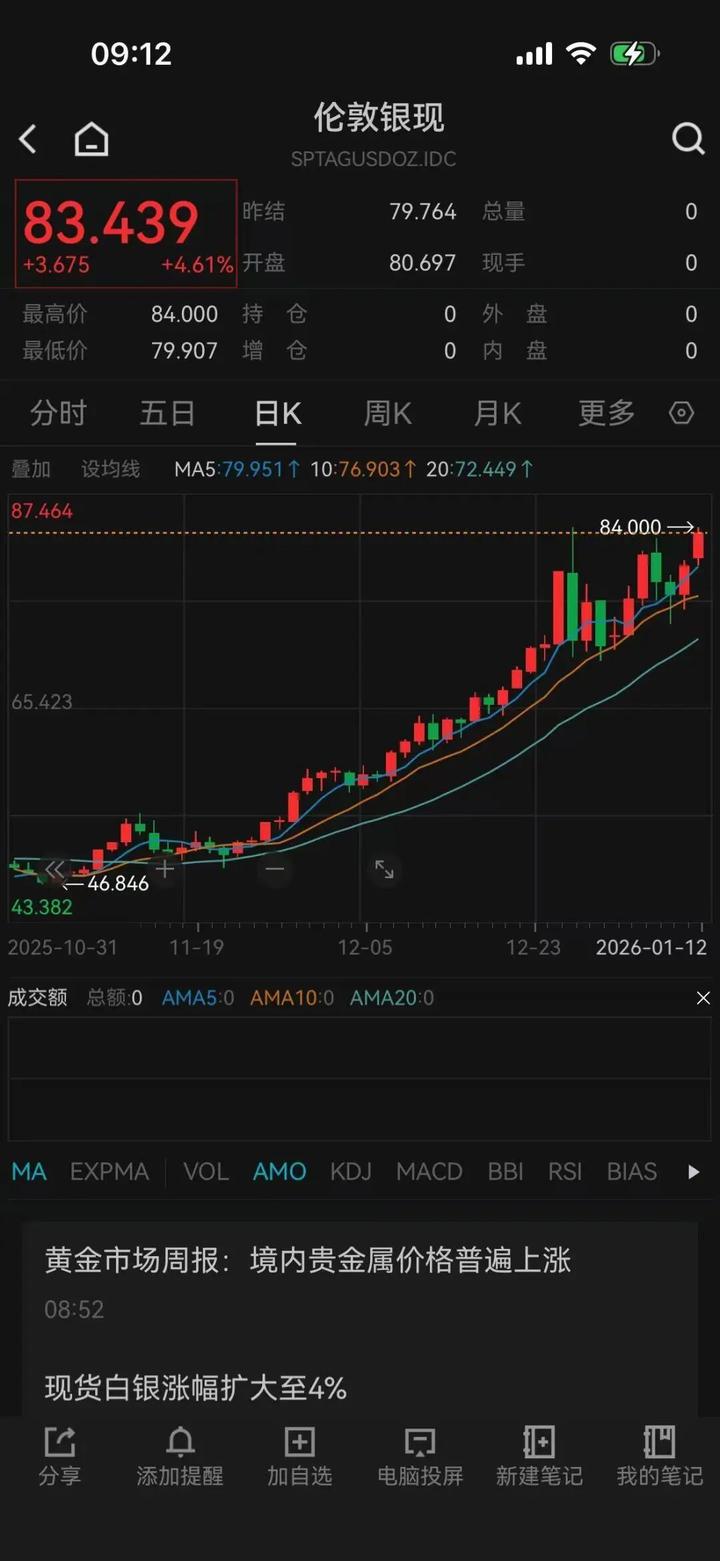Go back using the arrow icon
The width and height of the screenshot is (720, 1561).
pos(28,139)
